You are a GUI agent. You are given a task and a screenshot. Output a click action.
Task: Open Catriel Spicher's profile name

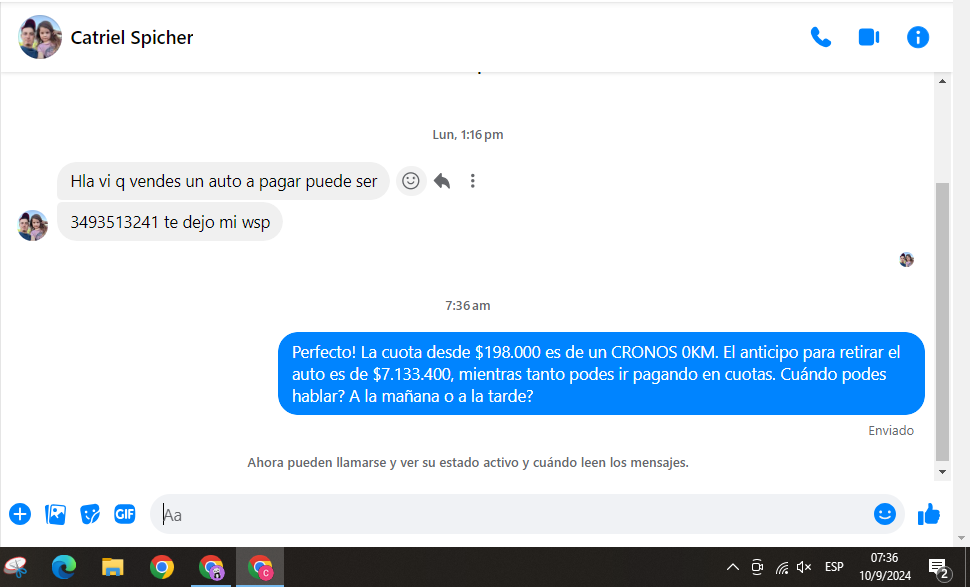coord(131,37)
